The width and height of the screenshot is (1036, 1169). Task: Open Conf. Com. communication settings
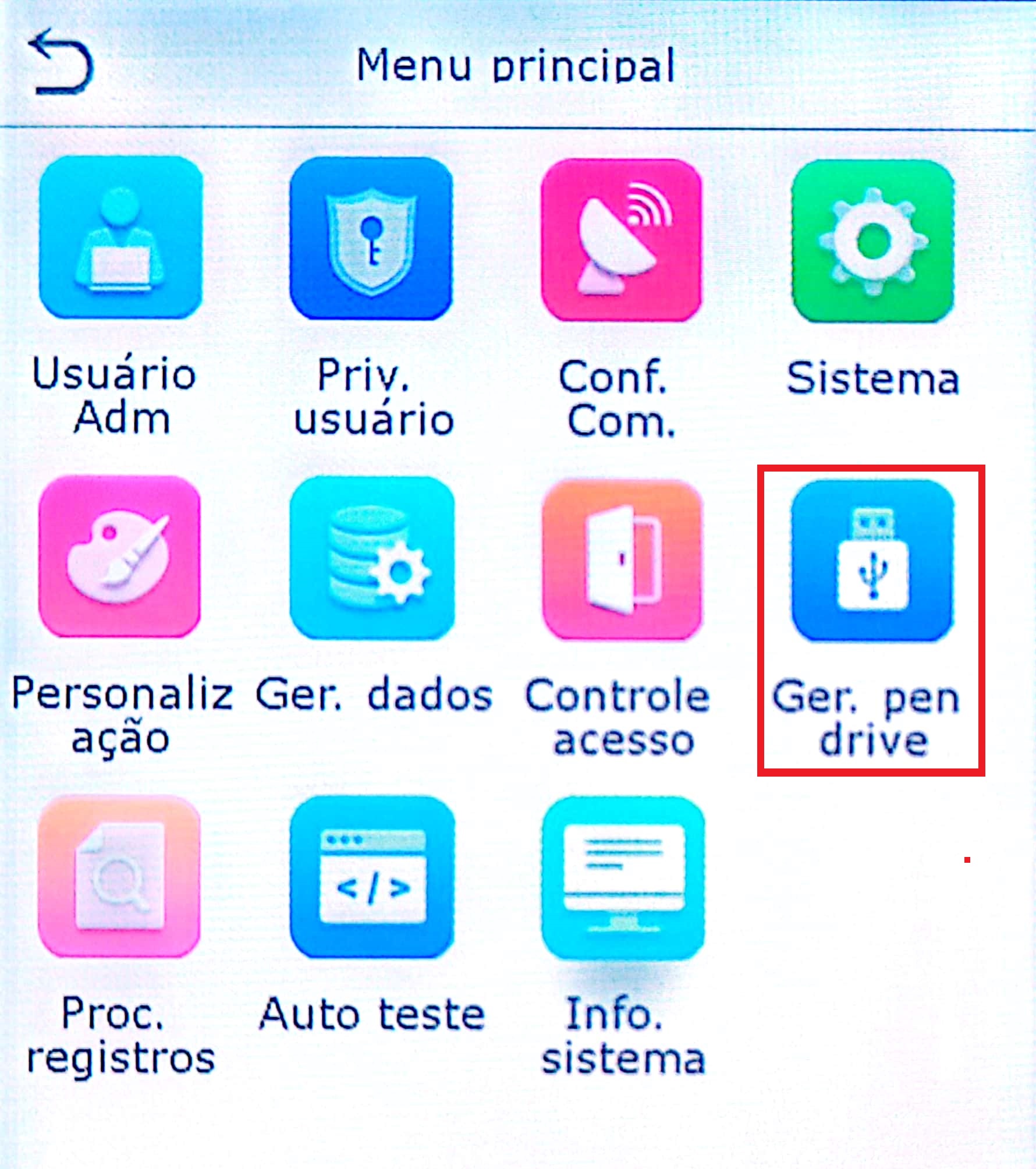[x=622, y=240]
